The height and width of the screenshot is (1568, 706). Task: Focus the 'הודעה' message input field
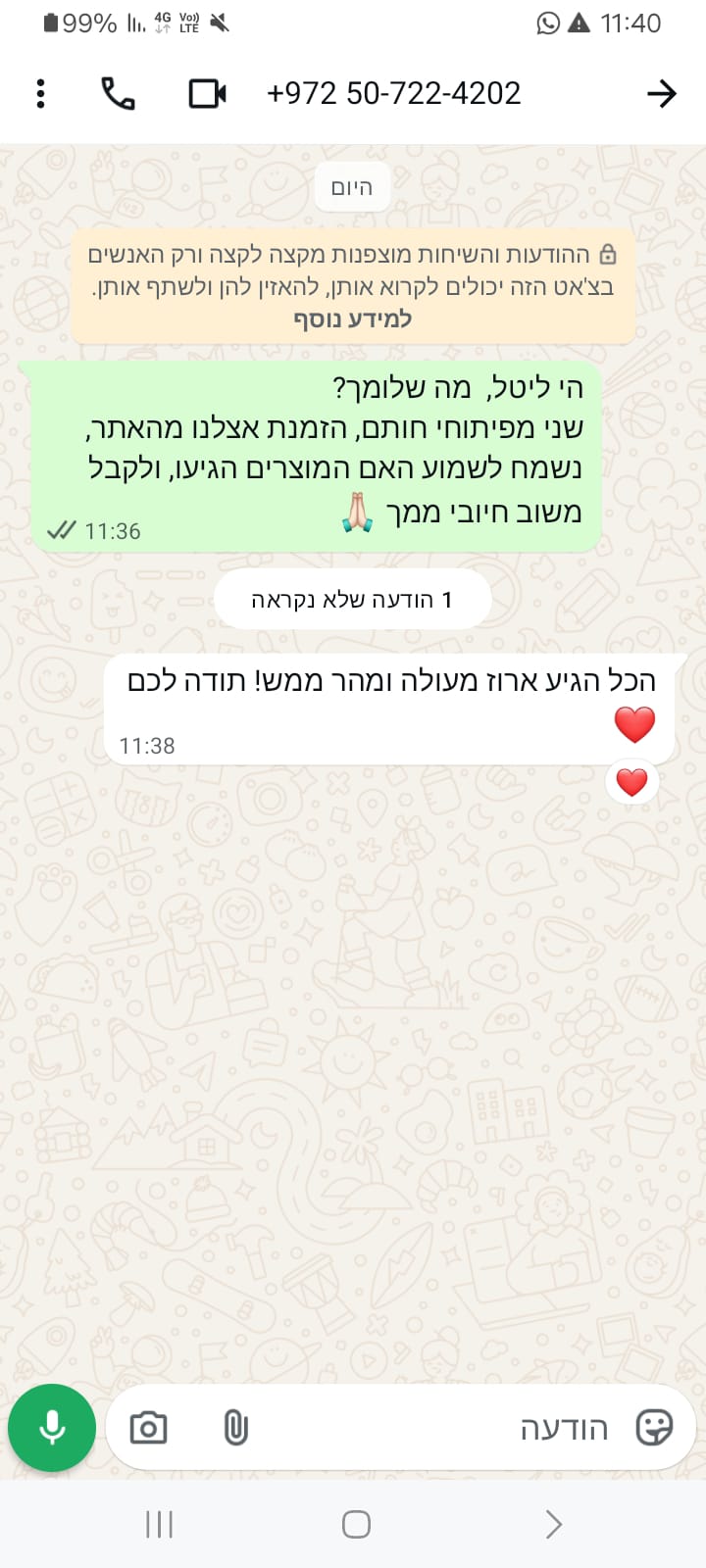pos(441,1428)
